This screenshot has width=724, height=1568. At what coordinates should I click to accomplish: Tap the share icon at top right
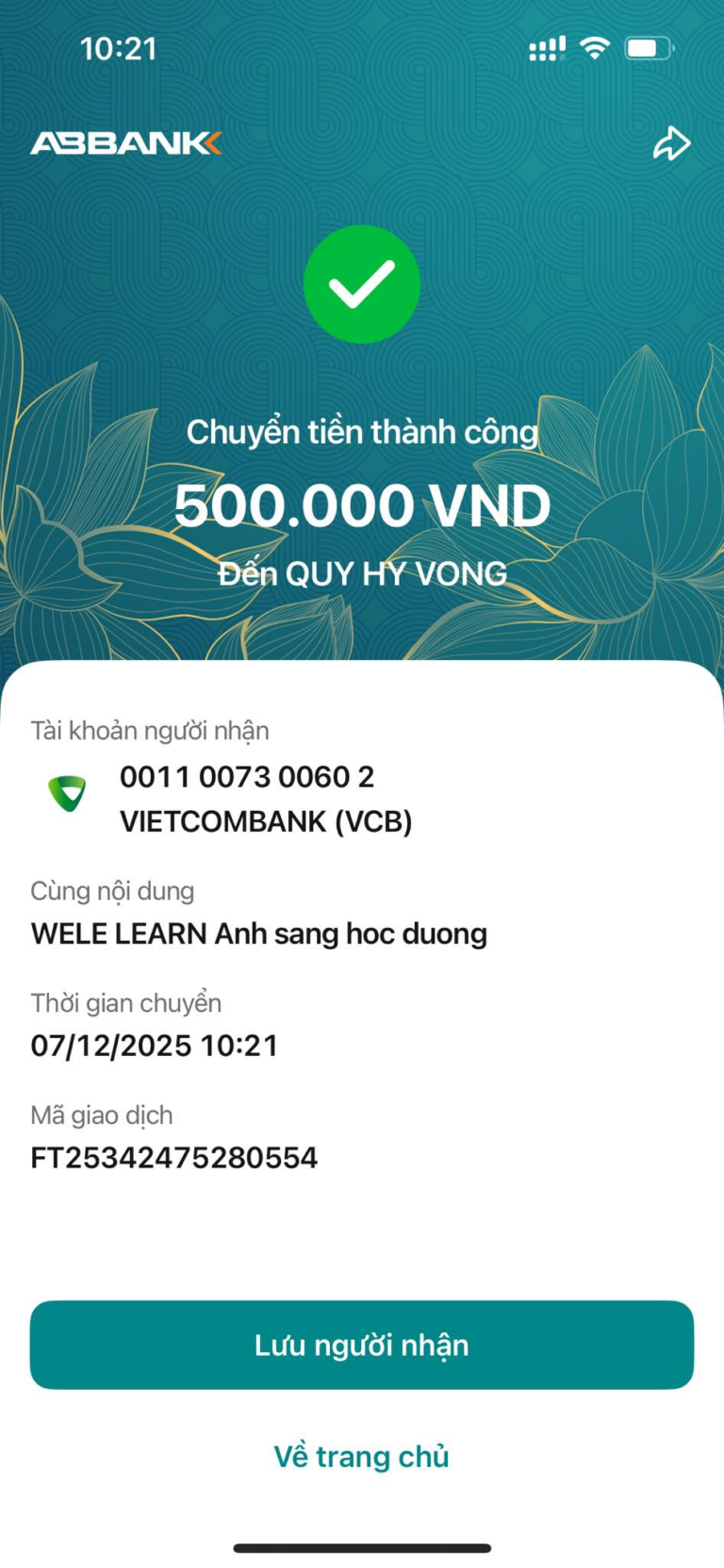point(672,143)
